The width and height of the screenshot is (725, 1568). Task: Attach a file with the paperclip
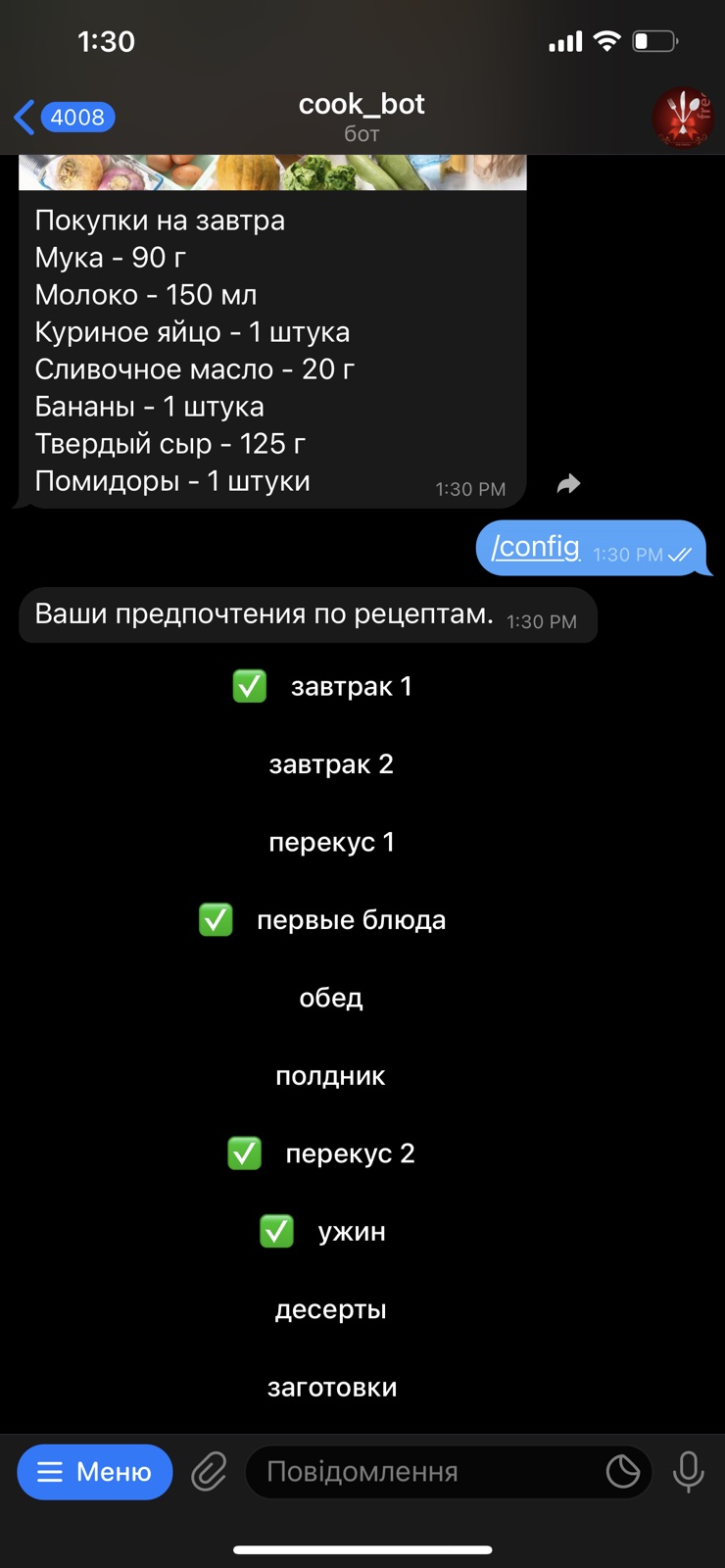point(209,1472)
